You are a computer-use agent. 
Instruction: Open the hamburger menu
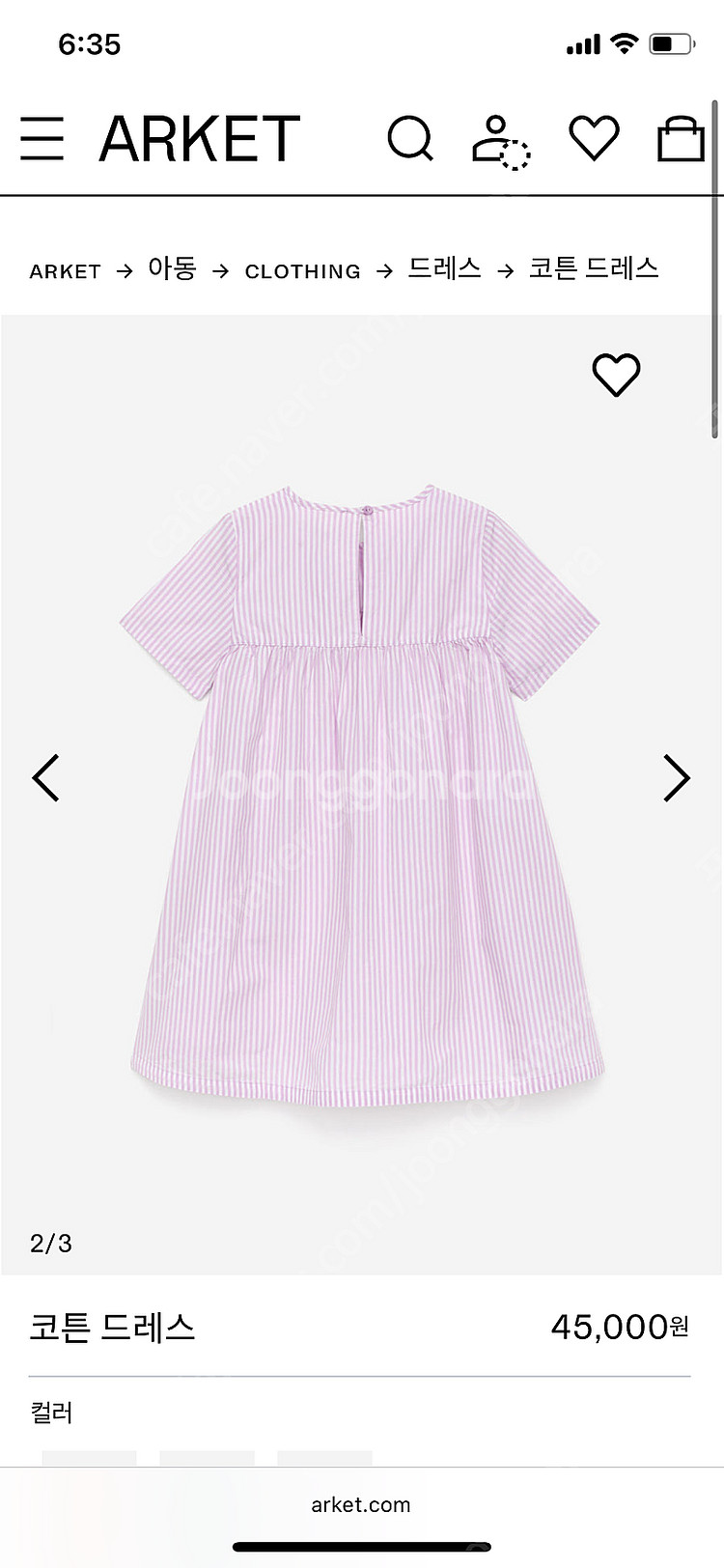tap(42, 139)
